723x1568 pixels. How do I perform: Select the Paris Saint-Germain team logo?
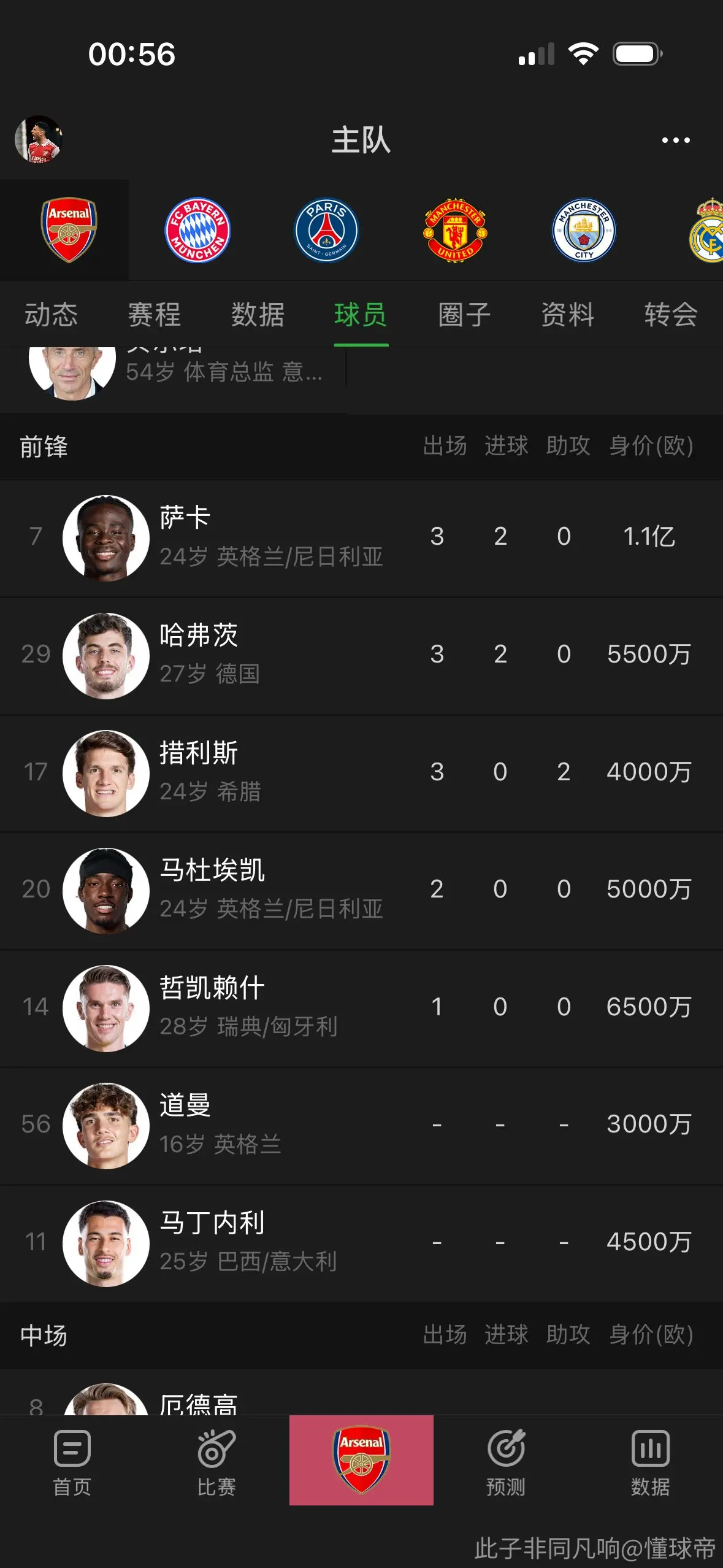[326, 231]
